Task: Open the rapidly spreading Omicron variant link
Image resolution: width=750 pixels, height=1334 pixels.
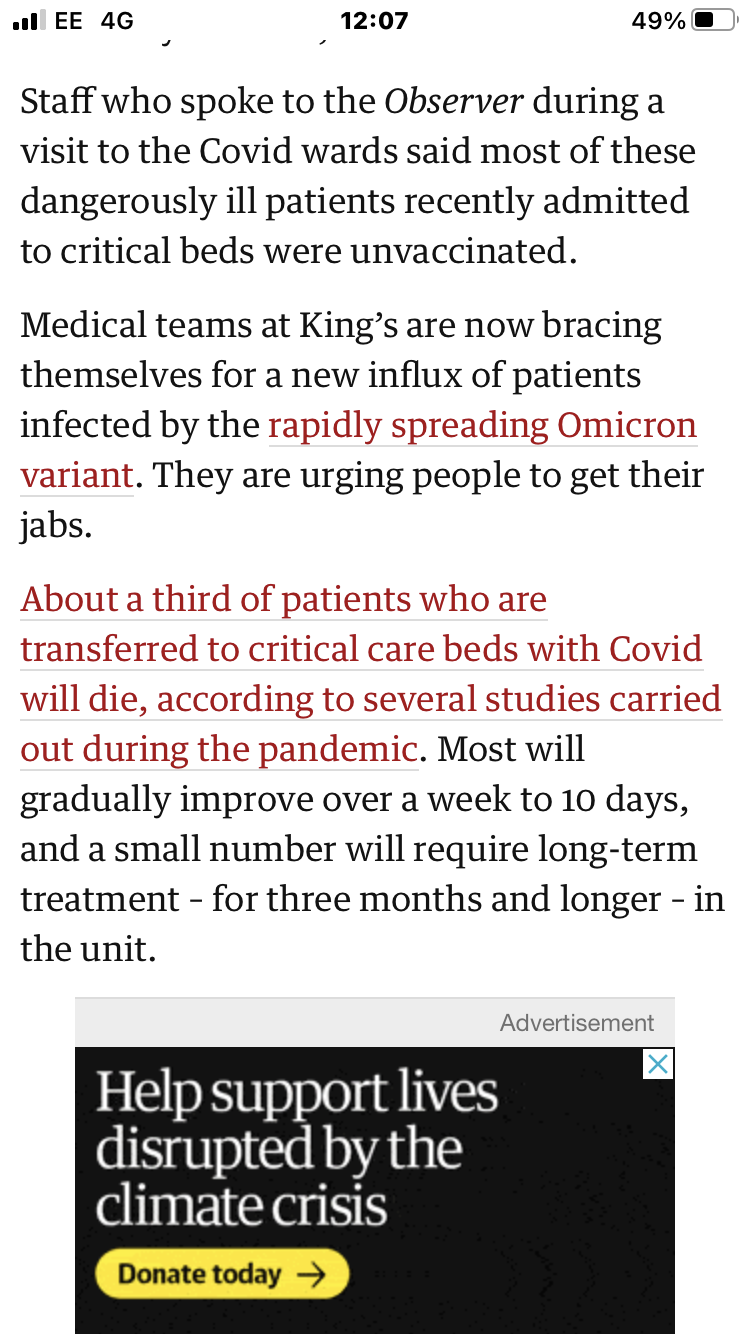Action: (482, 426)
